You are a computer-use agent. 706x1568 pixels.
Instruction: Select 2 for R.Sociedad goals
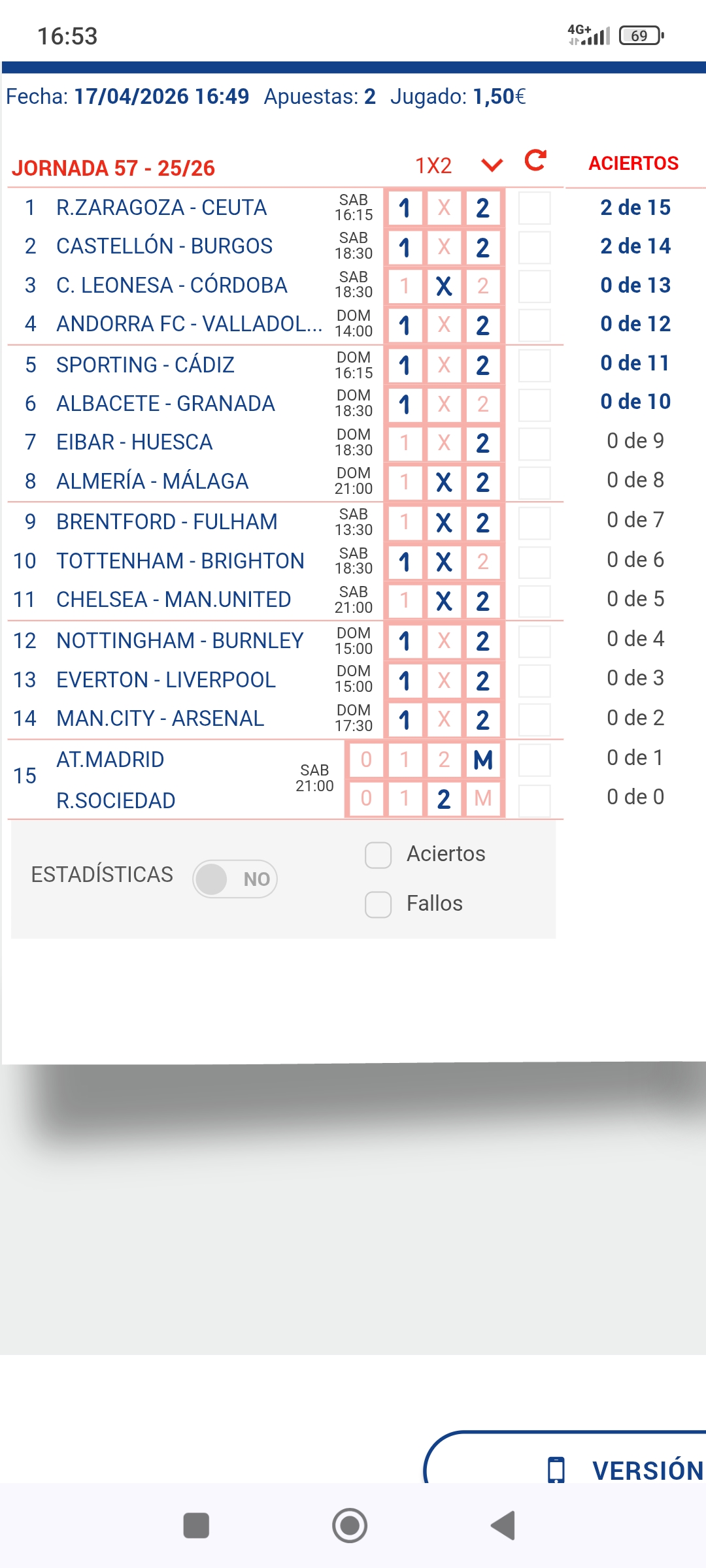point(444,799)
